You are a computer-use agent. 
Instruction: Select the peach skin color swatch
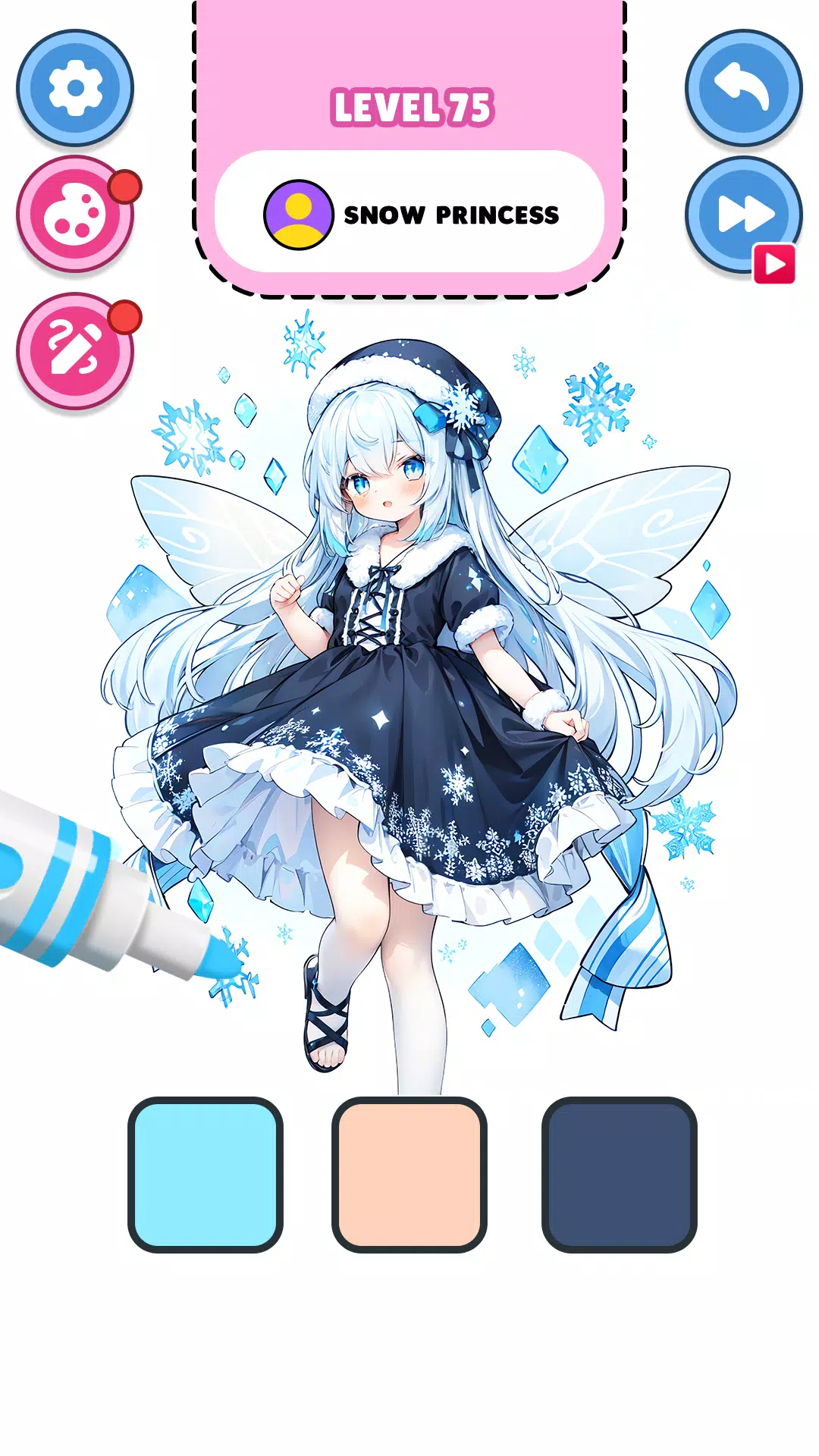click(x=409, y=1174)
